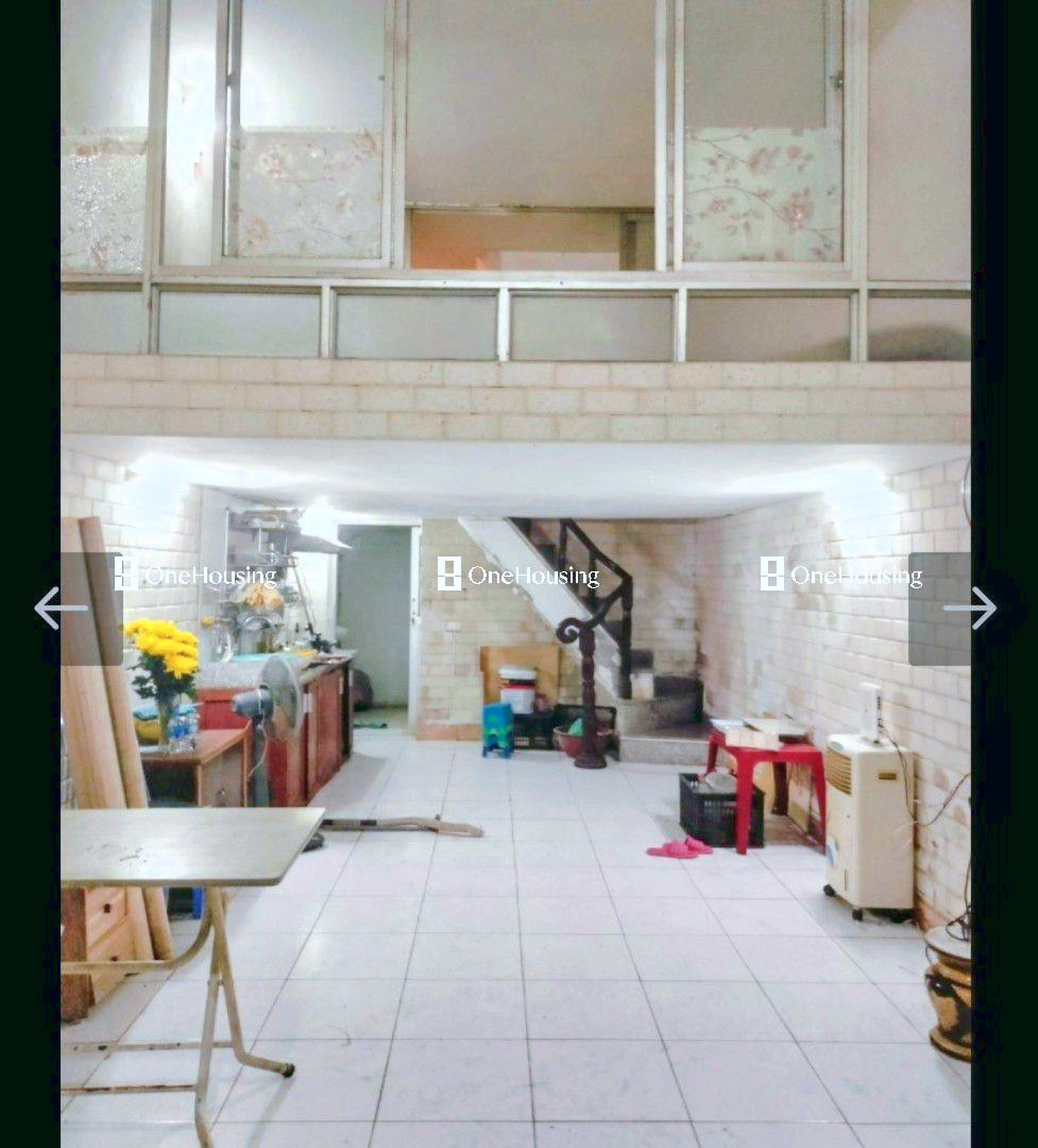Show the next photo with right arrow
This screenshot has height=1148, width=1038.
point(970,608)
